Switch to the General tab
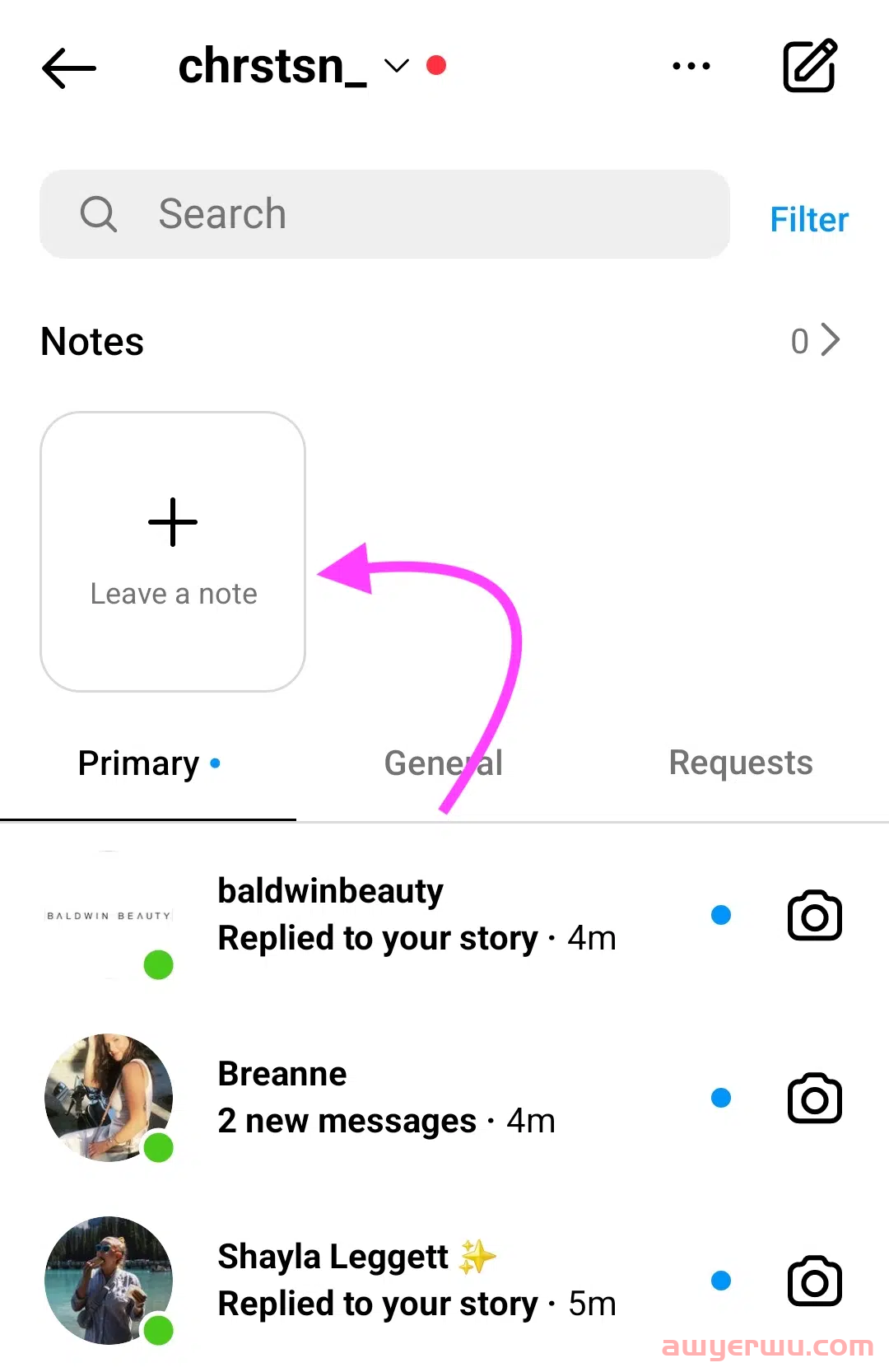Viewport: 889px width, 1372px height. pos(443,763)
